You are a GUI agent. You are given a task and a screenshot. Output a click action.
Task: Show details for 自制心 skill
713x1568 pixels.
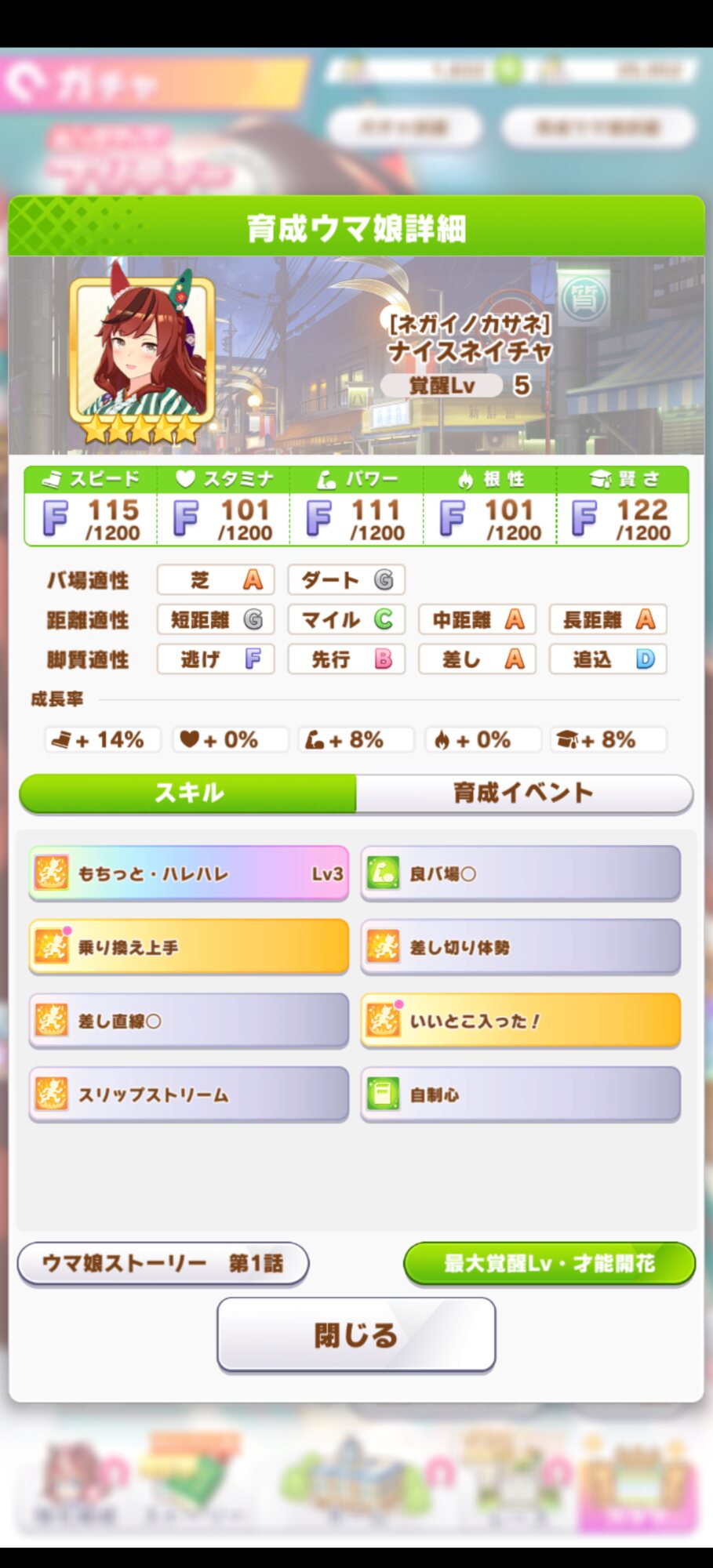coord(520,1094)
